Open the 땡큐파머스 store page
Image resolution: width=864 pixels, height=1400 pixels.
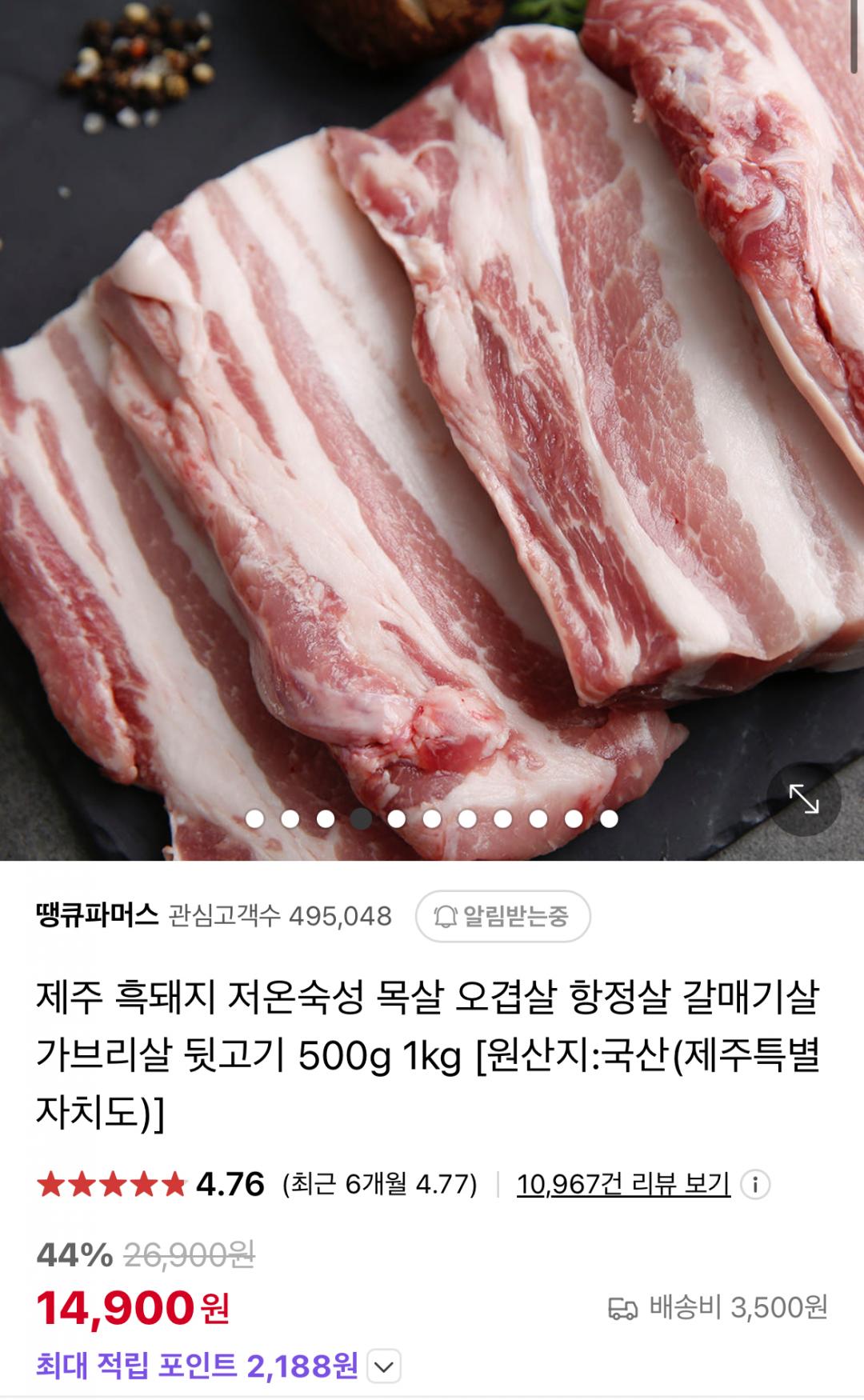(x=97, y=915)
